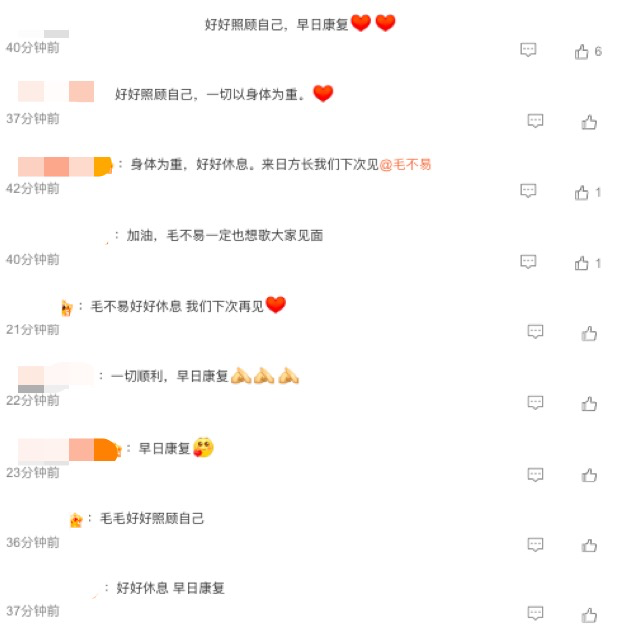Like the "早日康复" comment with kissing emoji
This screenshot has width=630, height=637.
coord(589,475)
